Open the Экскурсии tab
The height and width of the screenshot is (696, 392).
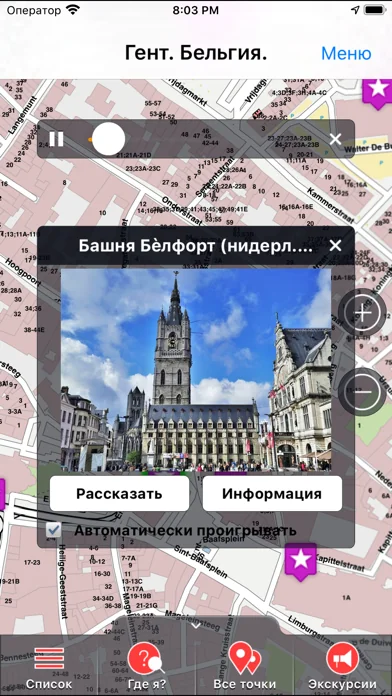click(x=342, y=667)
